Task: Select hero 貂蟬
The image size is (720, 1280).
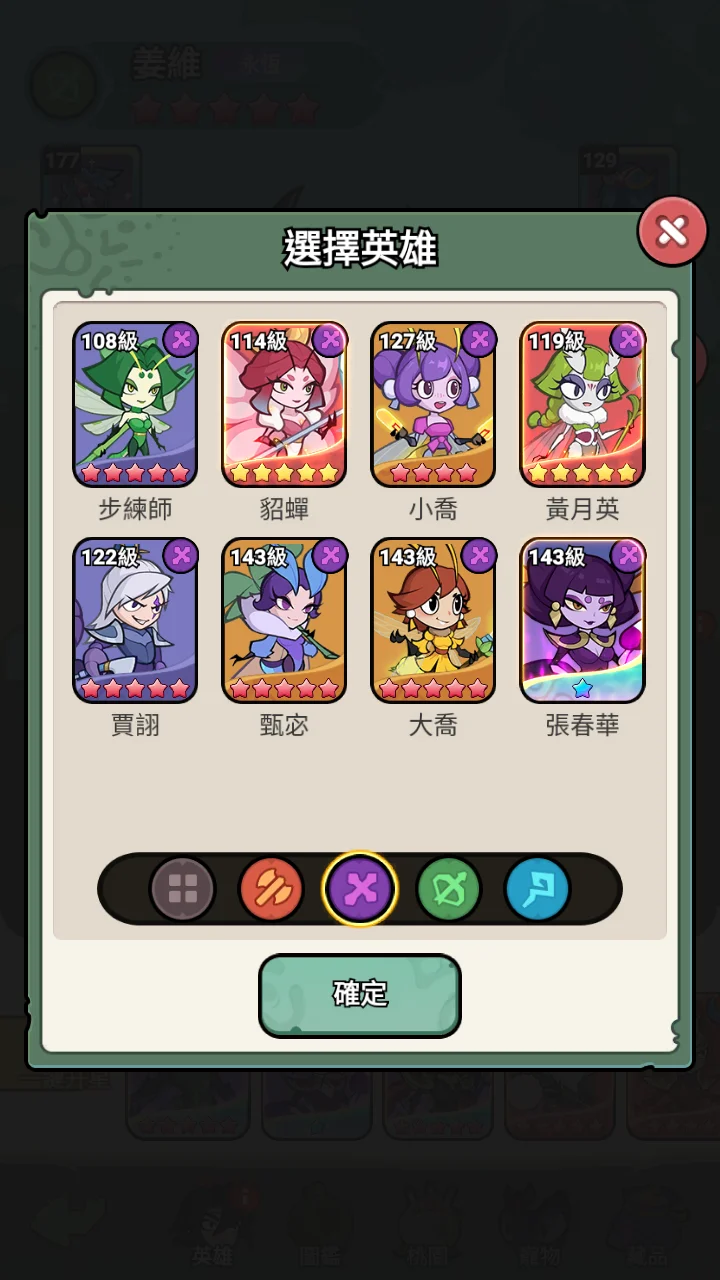Action: click(x=284, y=405)
